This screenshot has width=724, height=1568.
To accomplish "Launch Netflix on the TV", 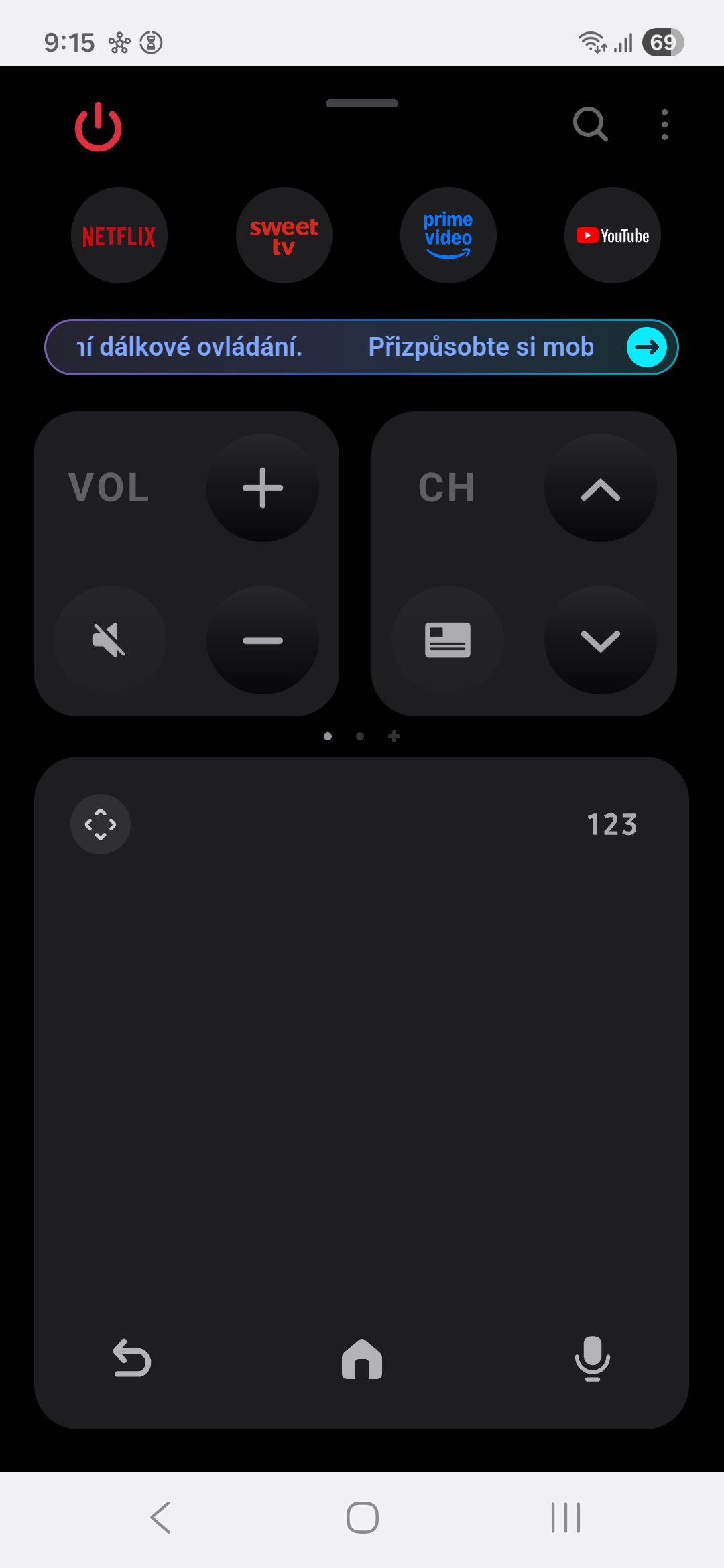I will 119,236.
